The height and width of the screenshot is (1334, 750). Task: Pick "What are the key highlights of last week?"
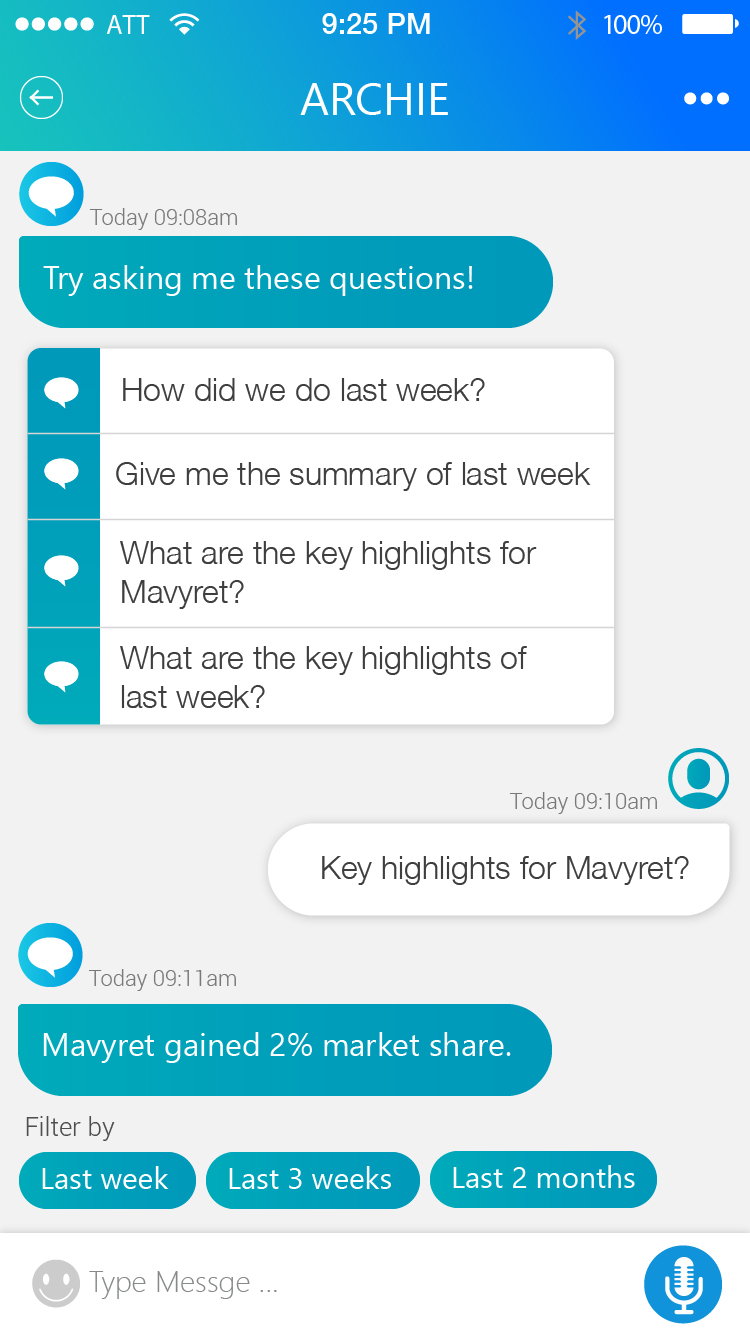click(x=320, y=677)
